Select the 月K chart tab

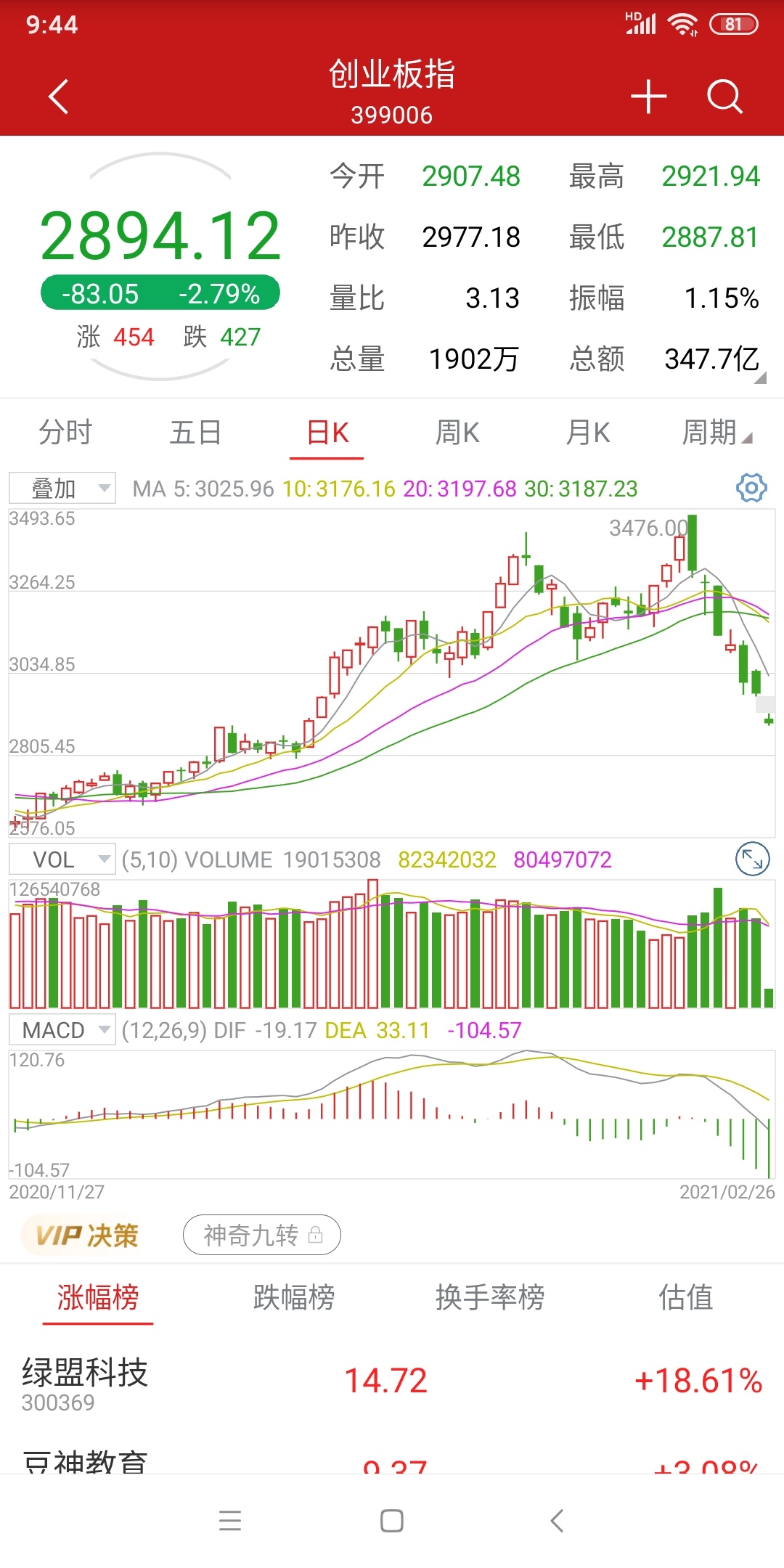[588, 433]
